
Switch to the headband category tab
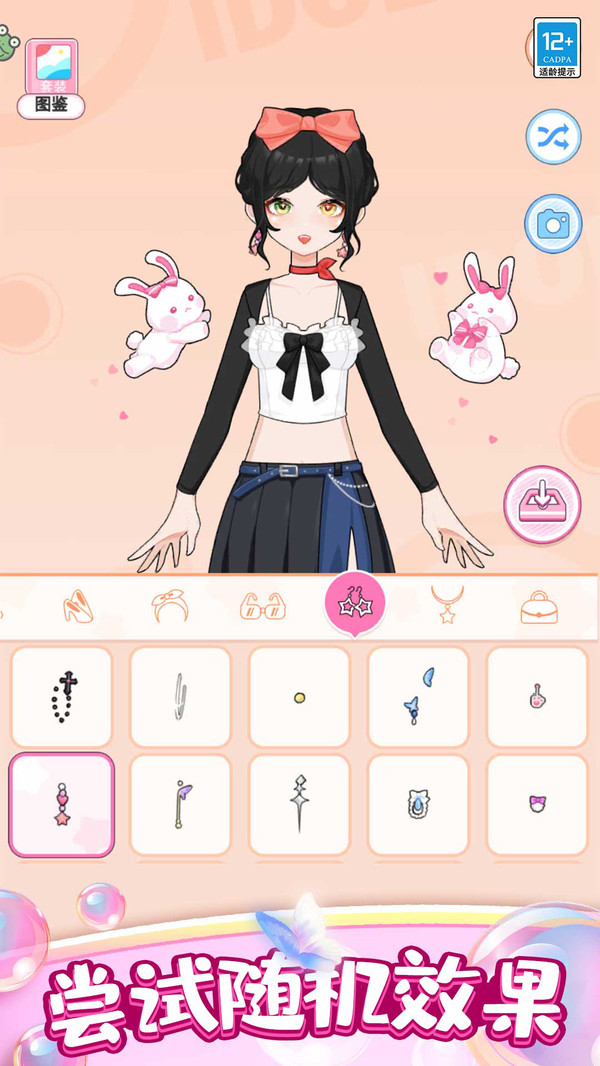pyautogui.click(x=170, y=606)
